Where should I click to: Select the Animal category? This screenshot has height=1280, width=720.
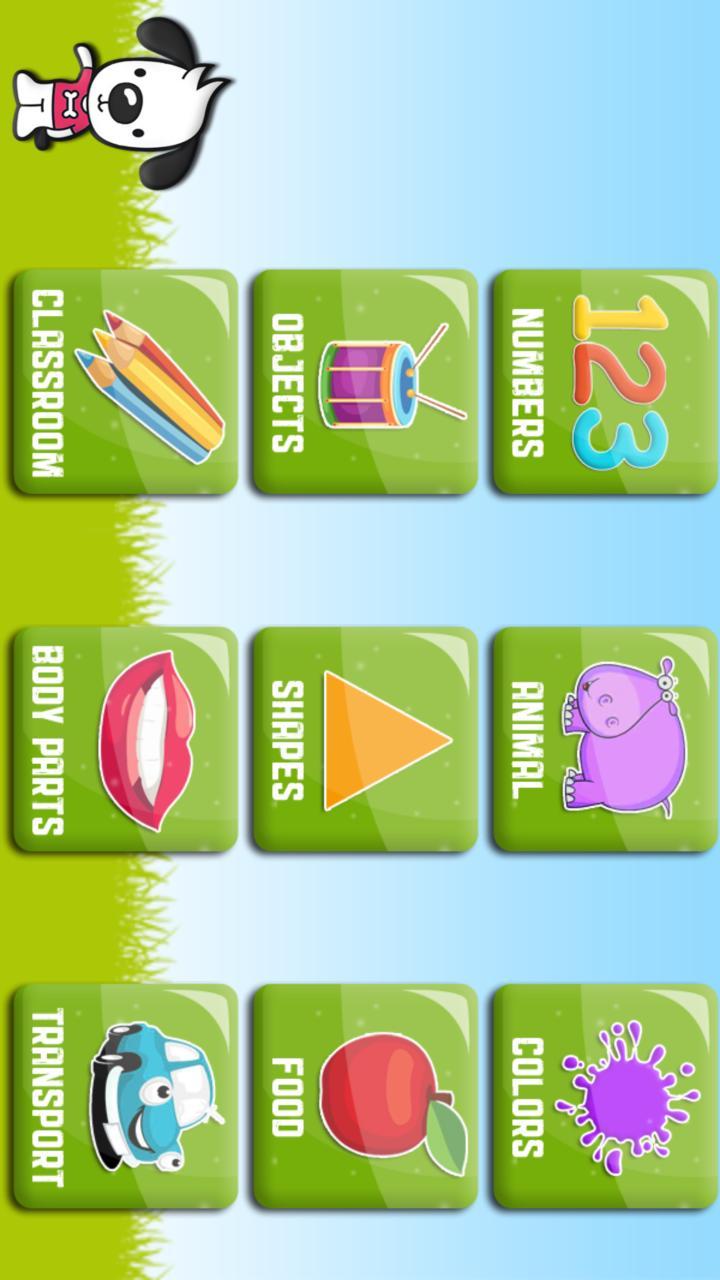point(605,740)
